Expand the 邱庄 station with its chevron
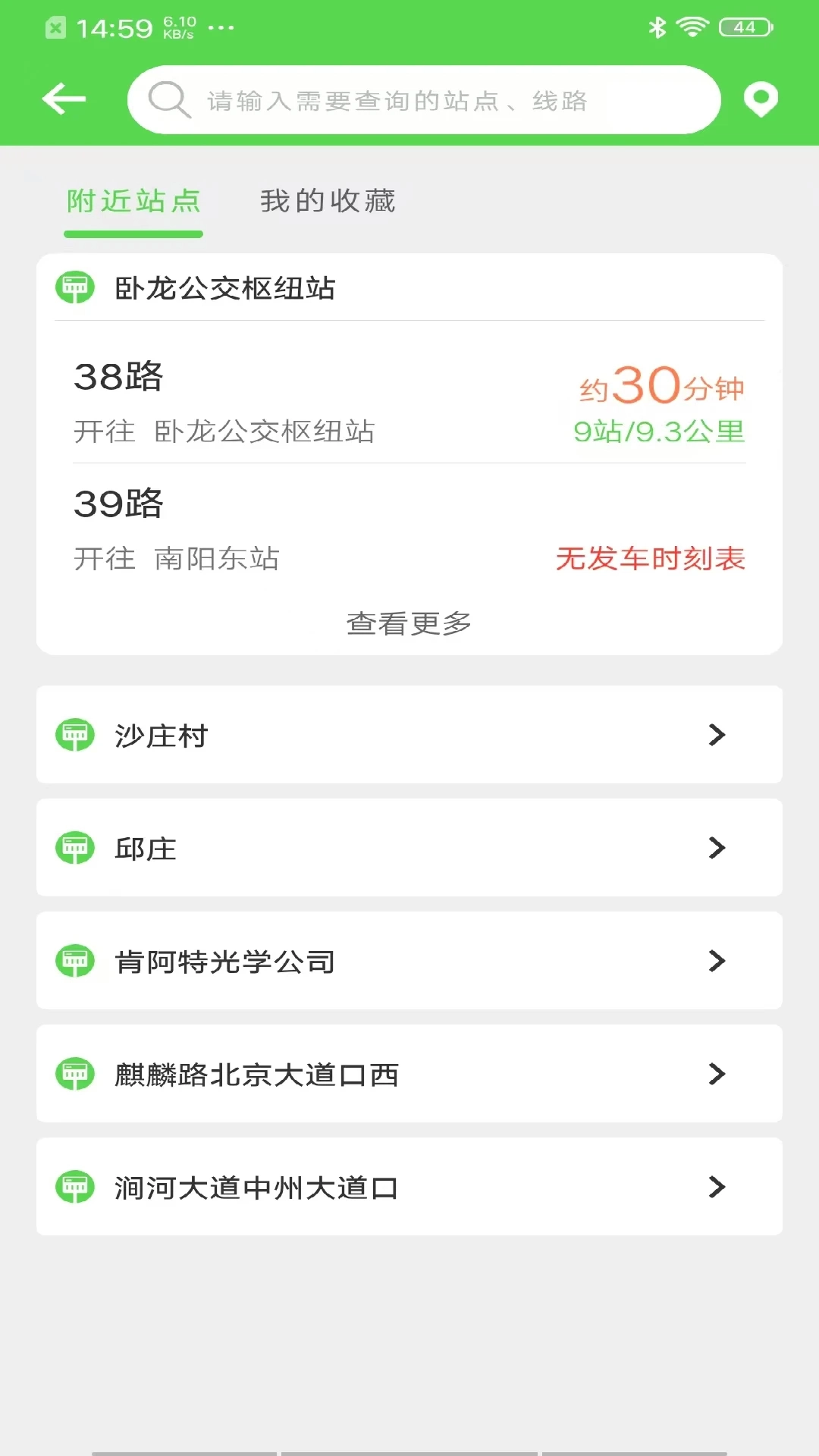The height and width of the screenshot is (1456, 819). click(x=716, y=847)
